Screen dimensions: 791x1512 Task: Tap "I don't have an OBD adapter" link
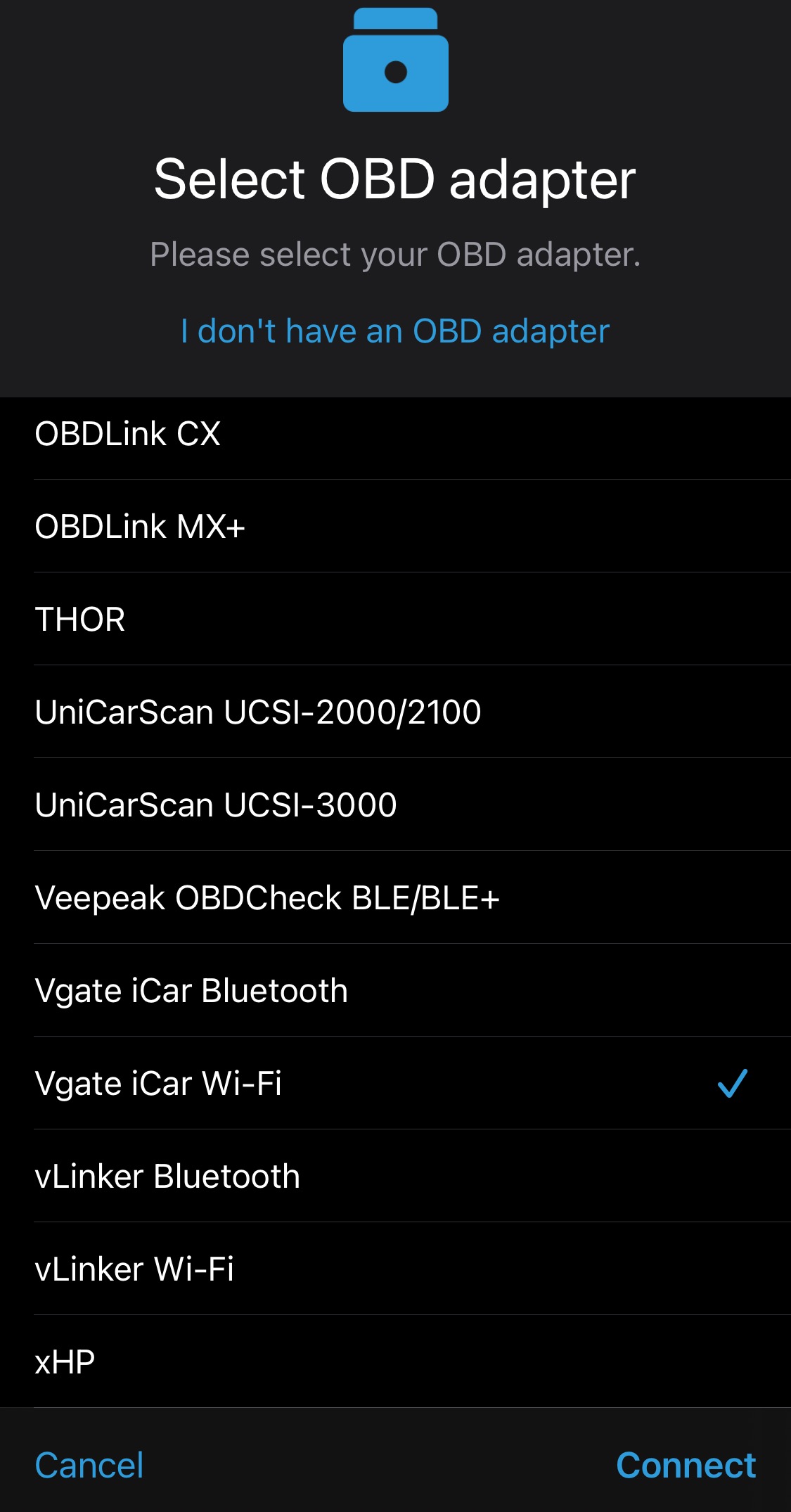point(395,331)
